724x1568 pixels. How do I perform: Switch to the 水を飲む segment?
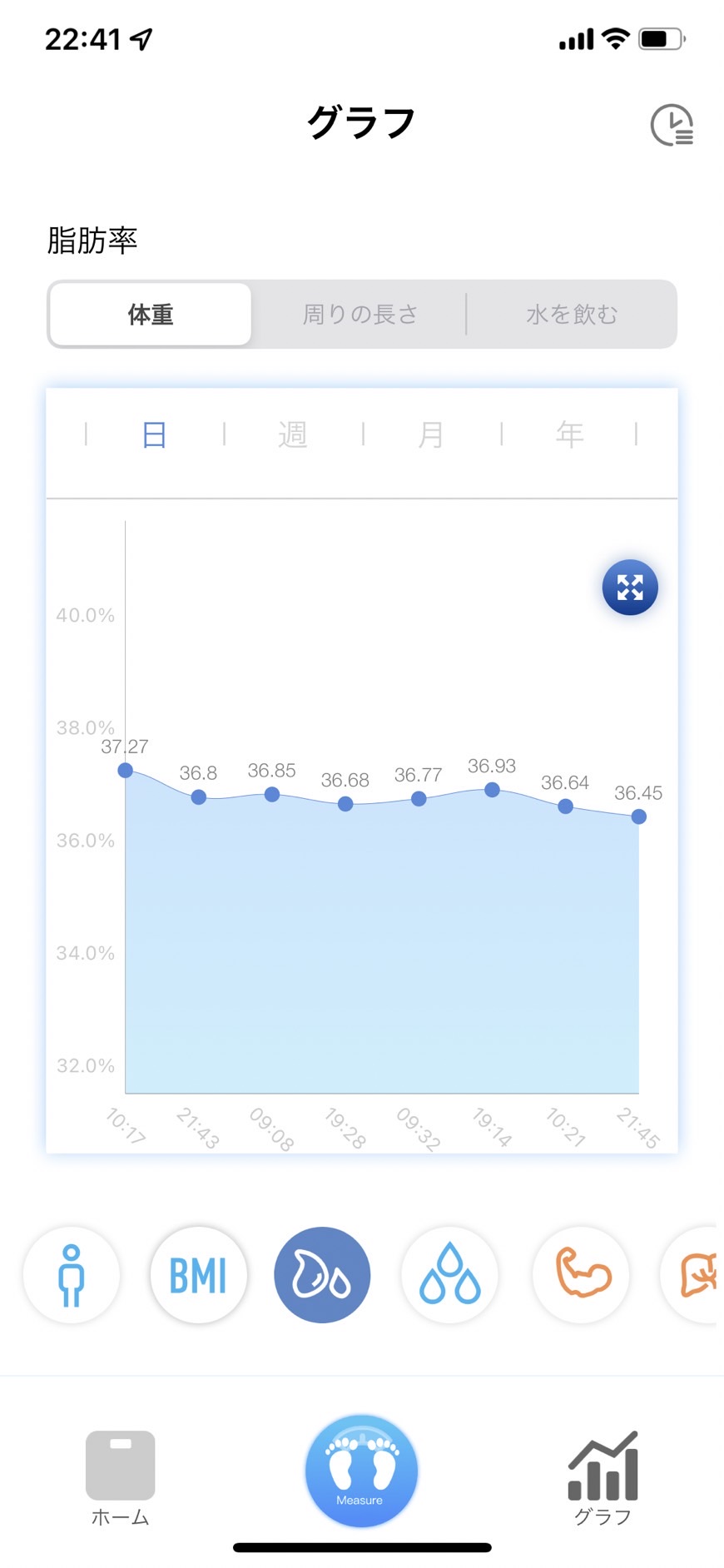click(x=572, y=315)
